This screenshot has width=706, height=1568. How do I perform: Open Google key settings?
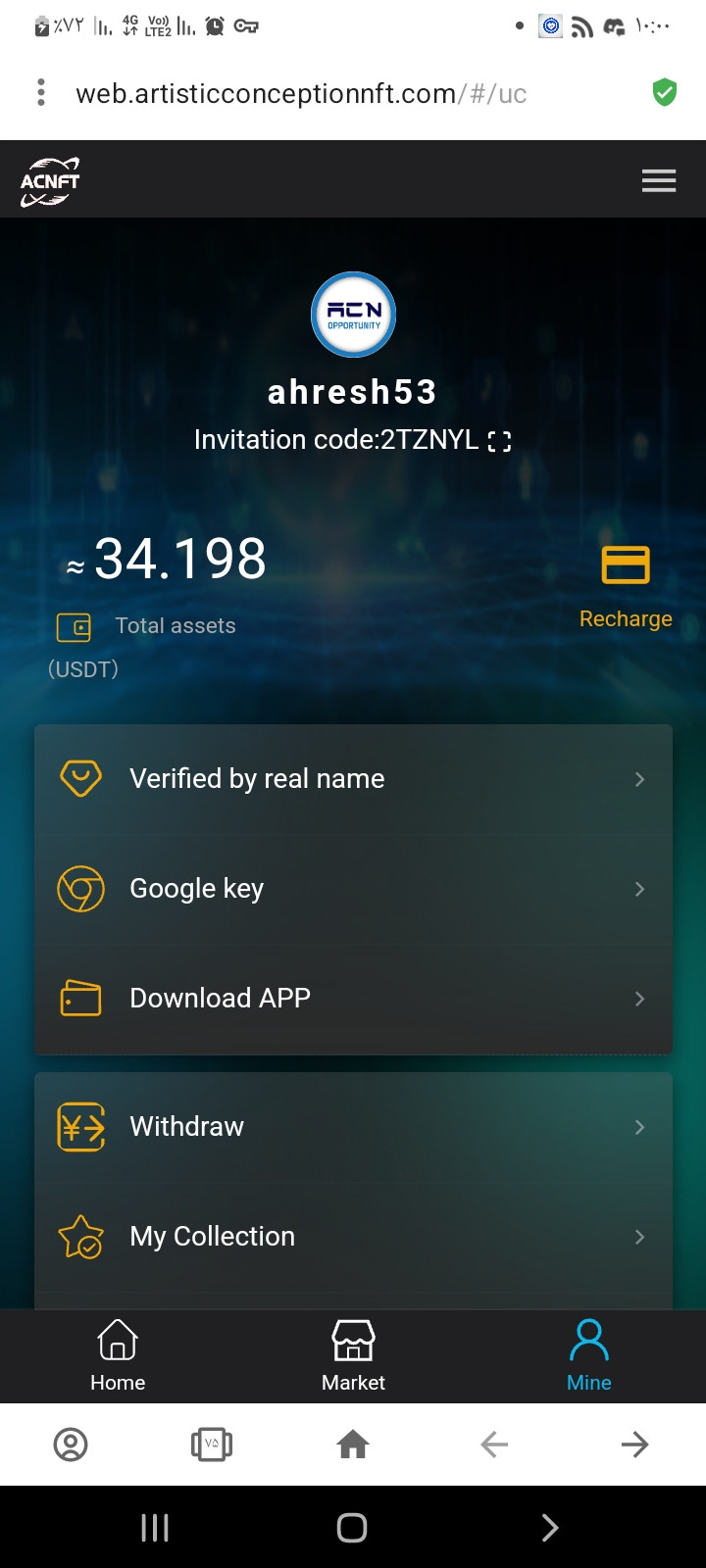pyautogui.click(x=353, y=889)
